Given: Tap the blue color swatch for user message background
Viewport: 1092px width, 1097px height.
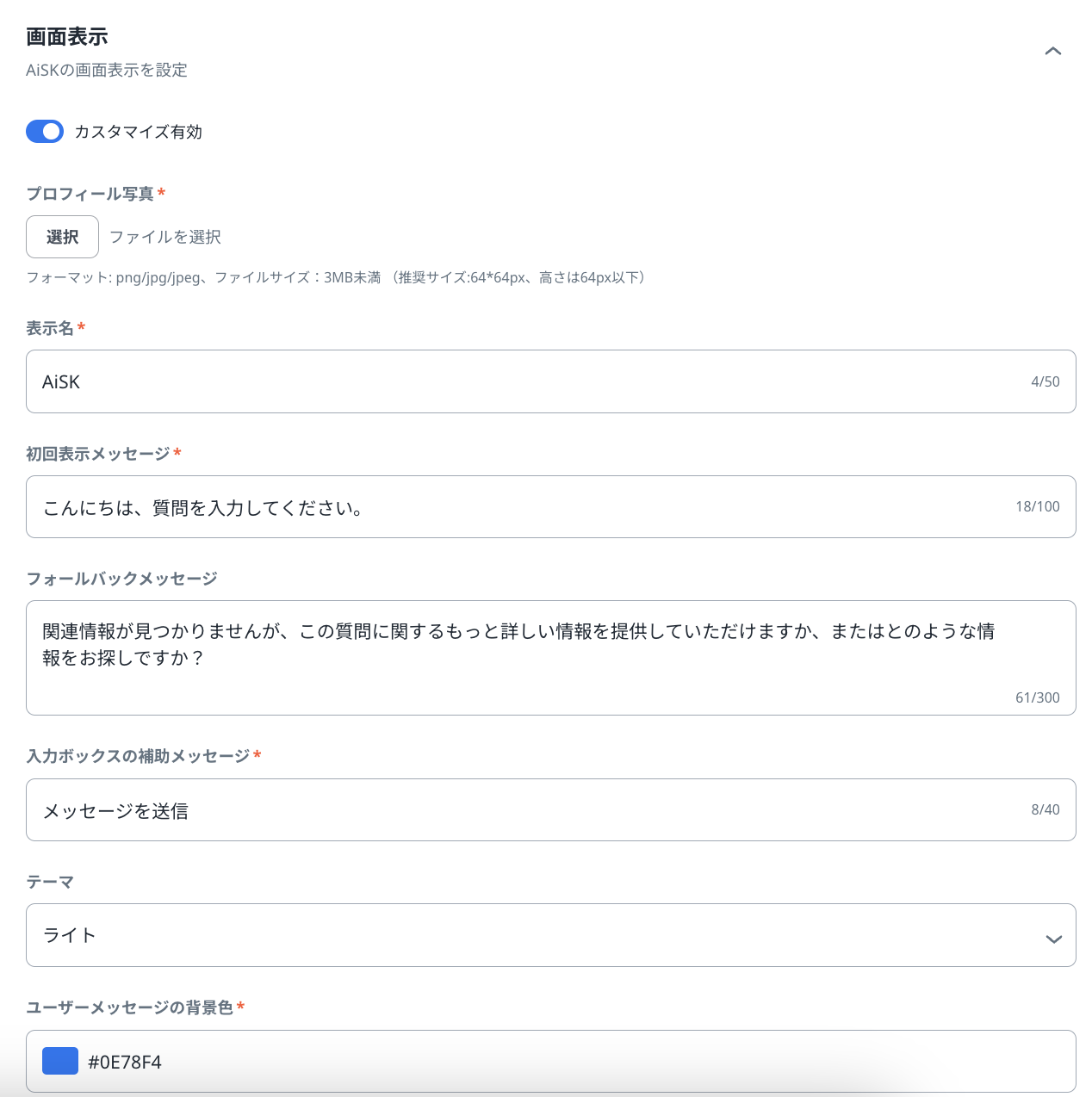Looking at the screenshot, I should point(60,1061).
